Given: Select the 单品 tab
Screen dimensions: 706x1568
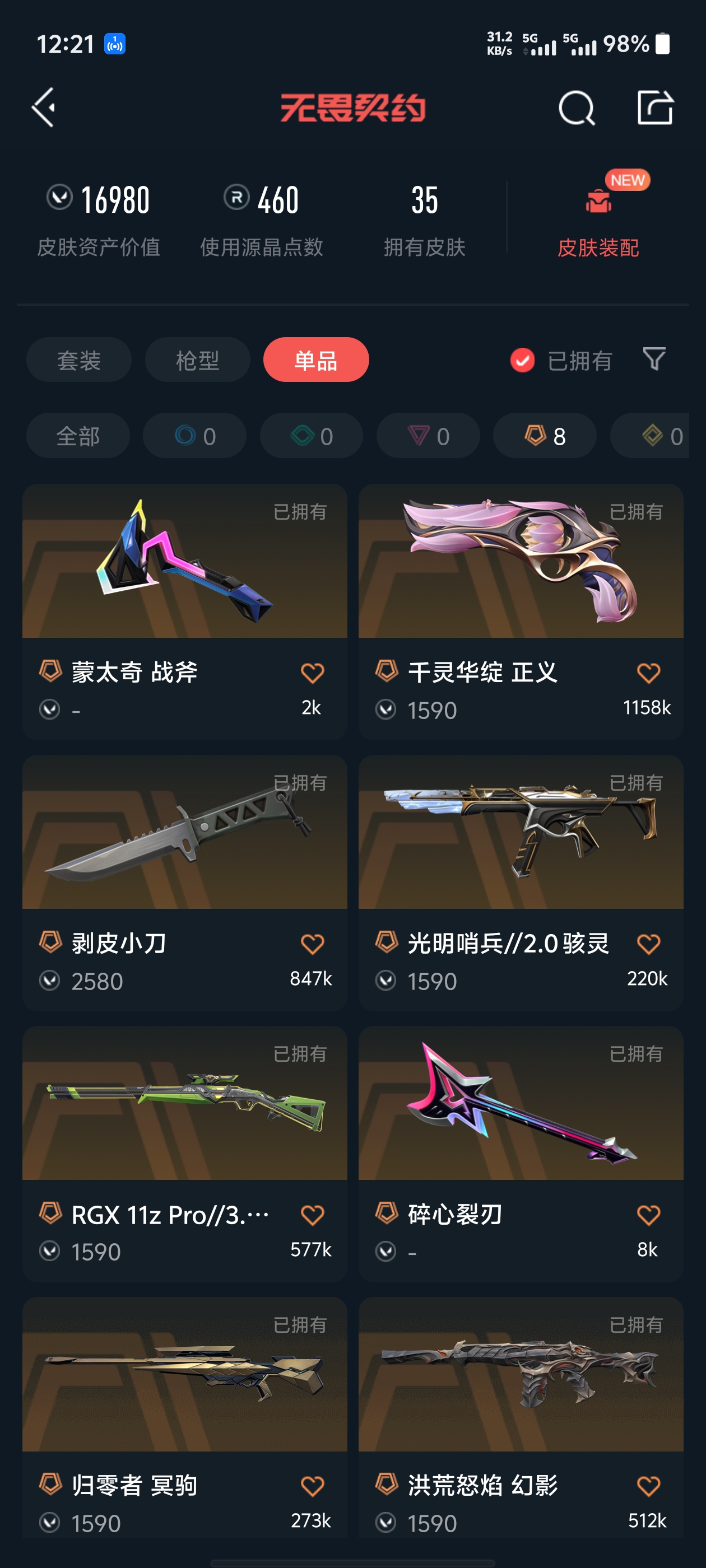Looking at the screenshot, I should pyautogui.click(x=315, y=360).
